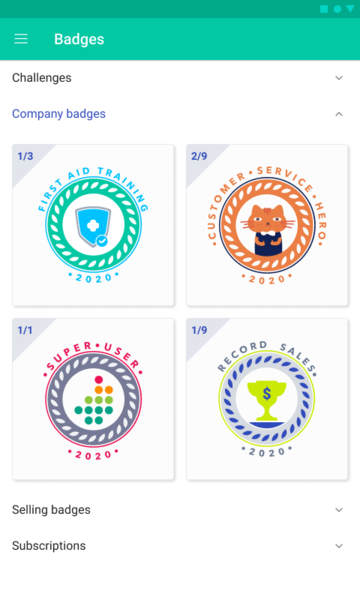View the Super User badge
This screenshot has height=600, width=360.
(x=93, y=399)
